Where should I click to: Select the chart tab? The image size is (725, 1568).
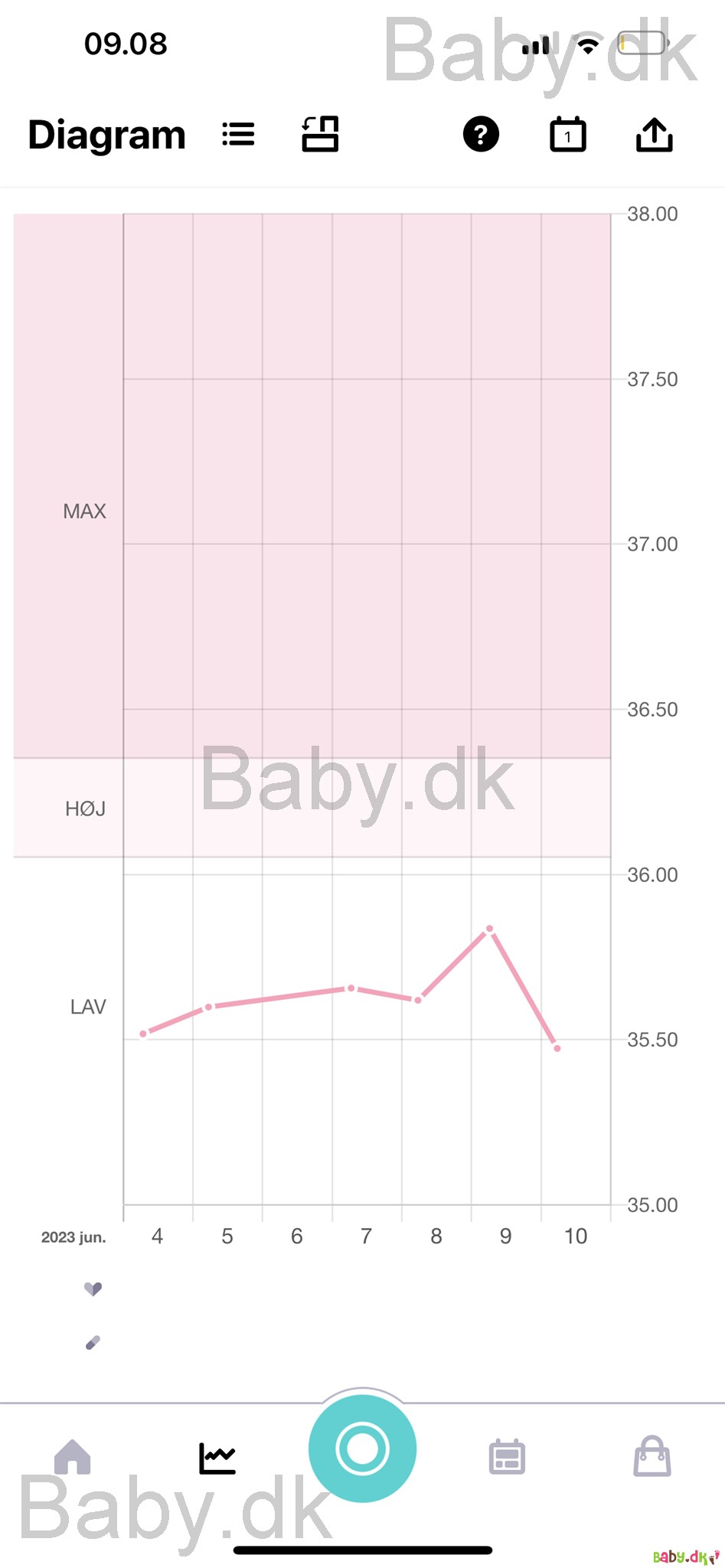[x=217, y=1458]
